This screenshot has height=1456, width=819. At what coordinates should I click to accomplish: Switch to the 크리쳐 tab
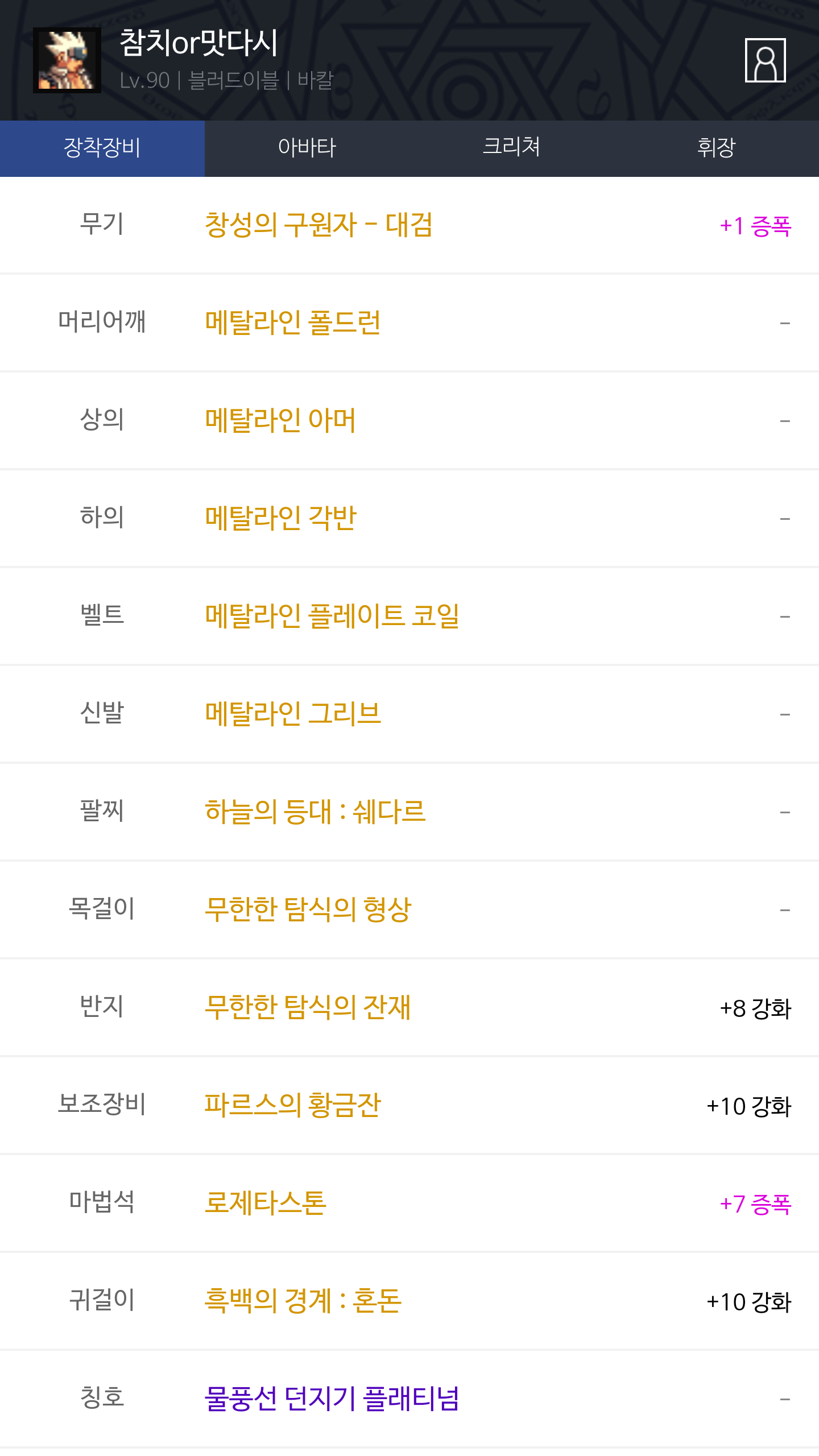pos(511,148)
